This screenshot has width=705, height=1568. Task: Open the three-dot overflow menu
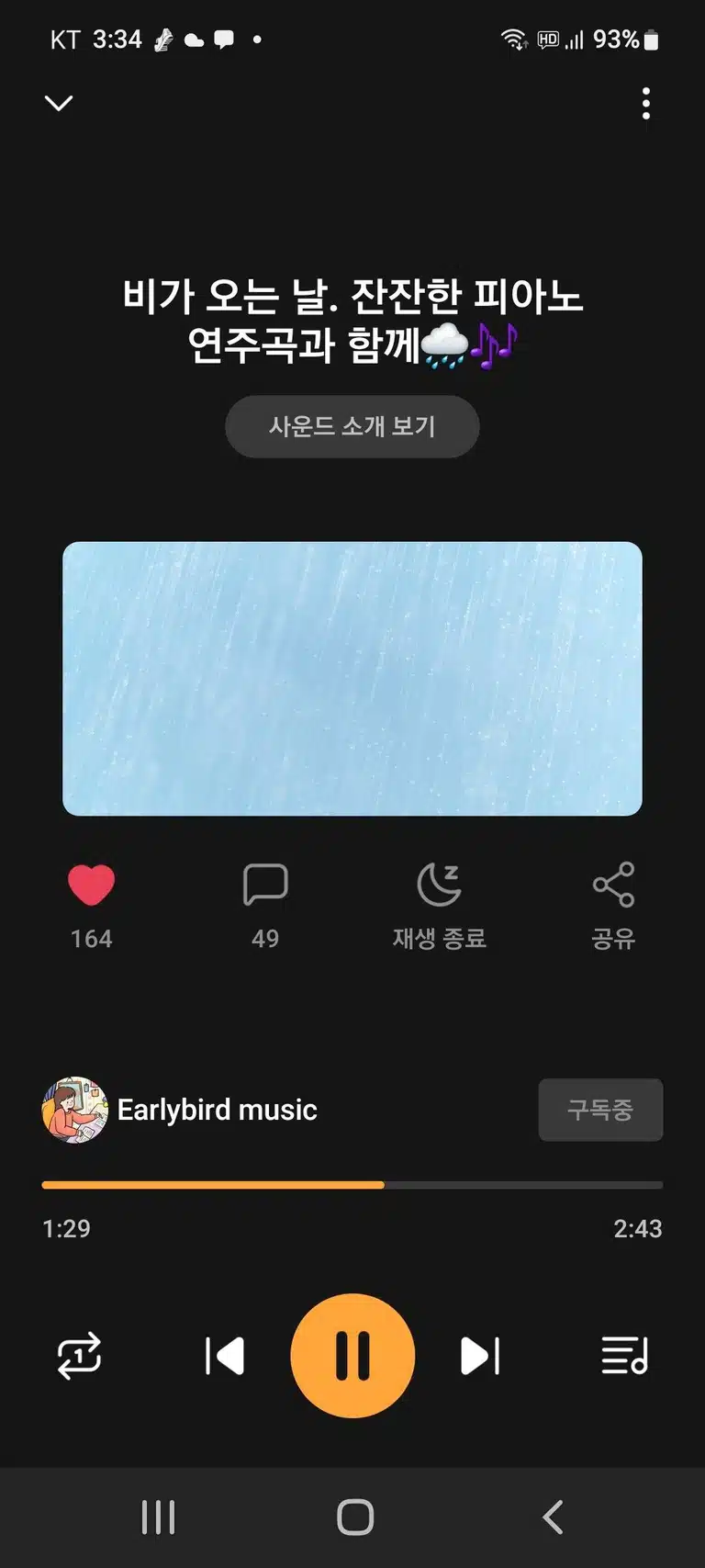(x=646, y=104)
